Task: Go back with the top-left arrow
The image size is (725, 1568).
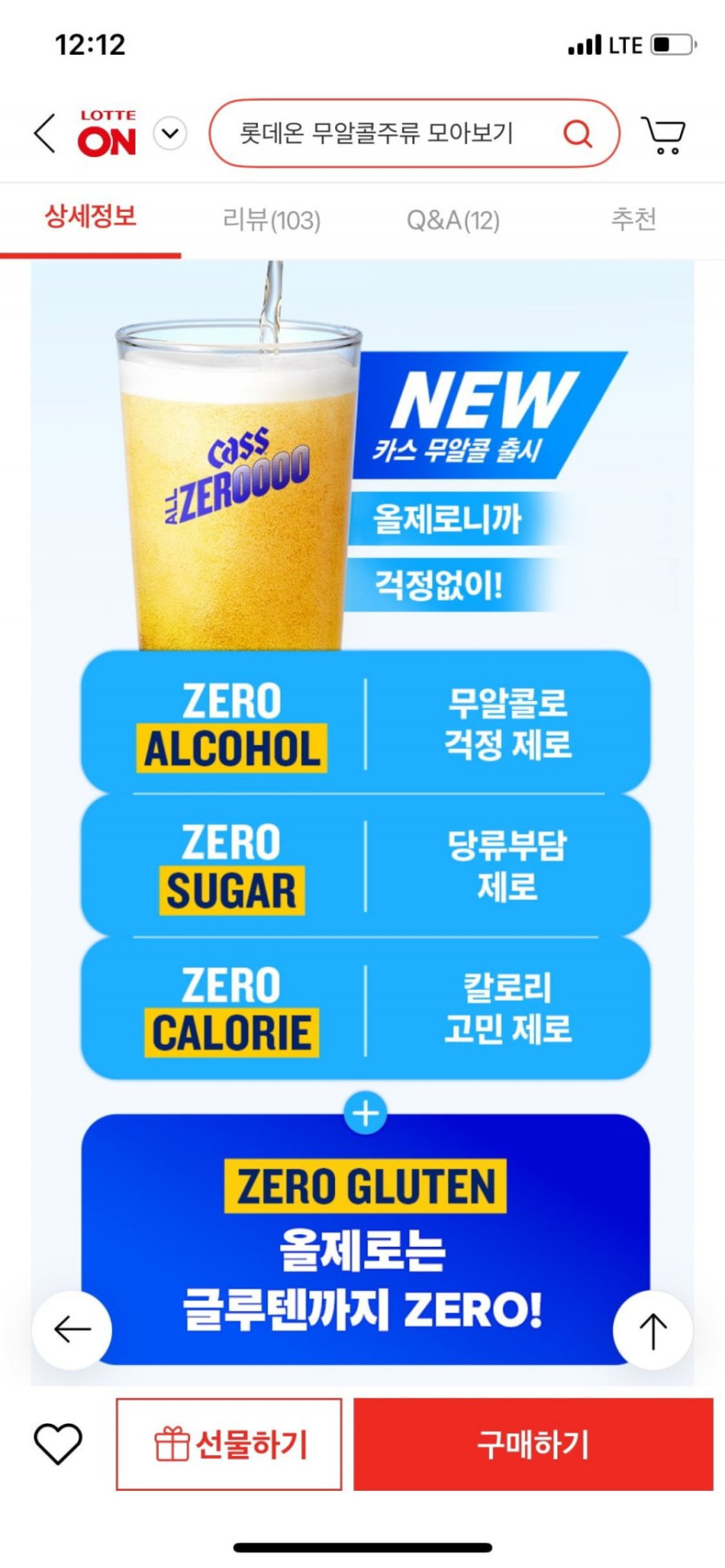Action: tap(45, 134)
